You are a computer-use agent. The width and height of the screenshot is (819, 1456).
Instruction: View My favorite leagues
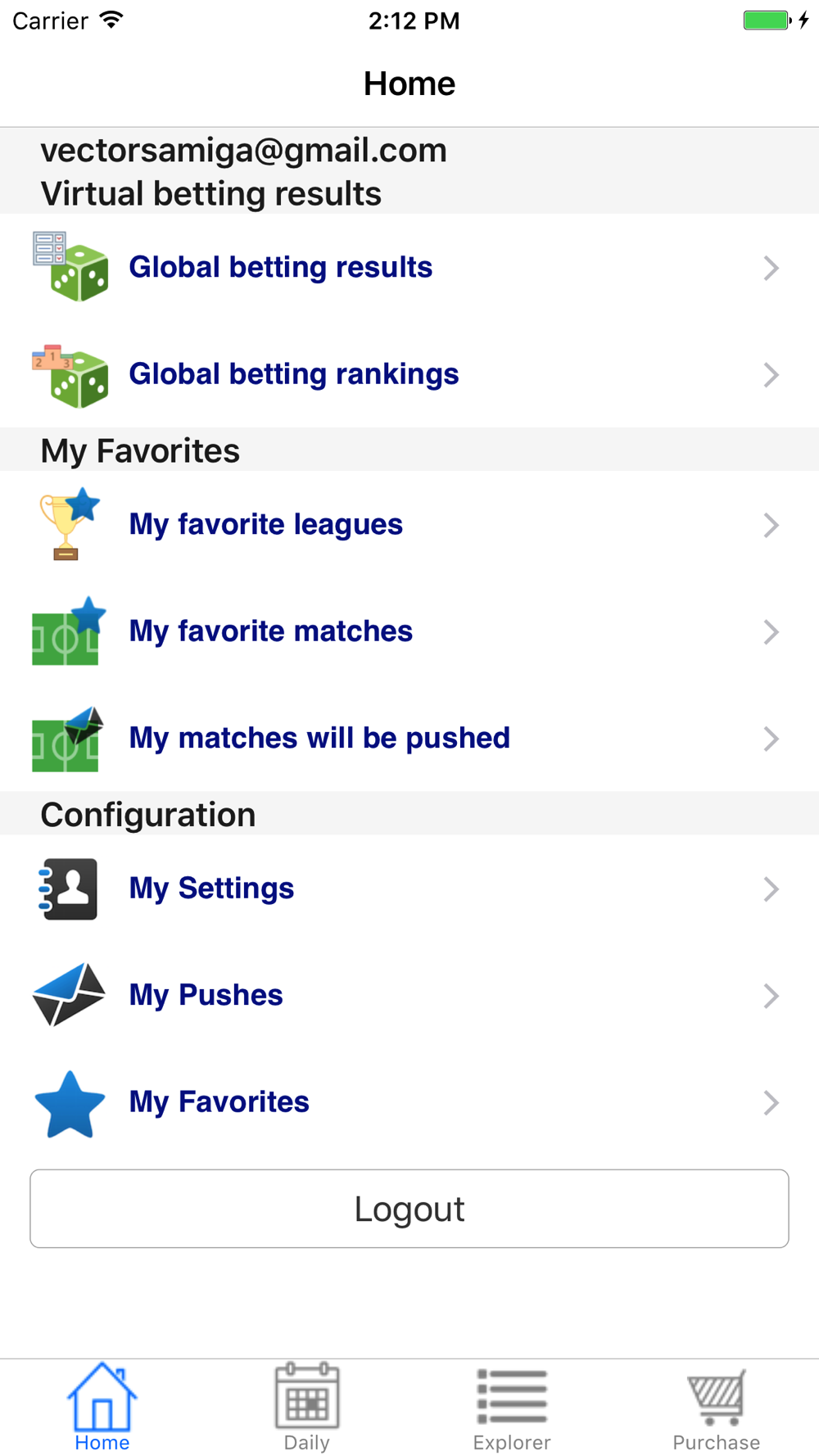409,524
